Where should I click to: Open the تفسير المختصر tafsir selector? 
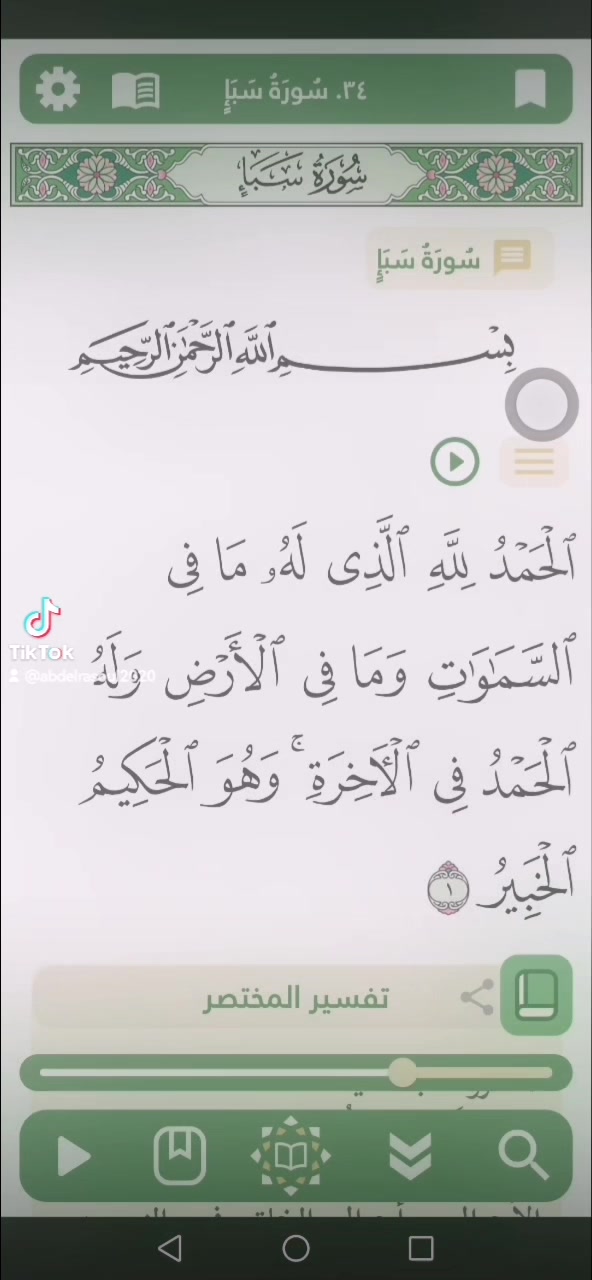tap(295, 999)
